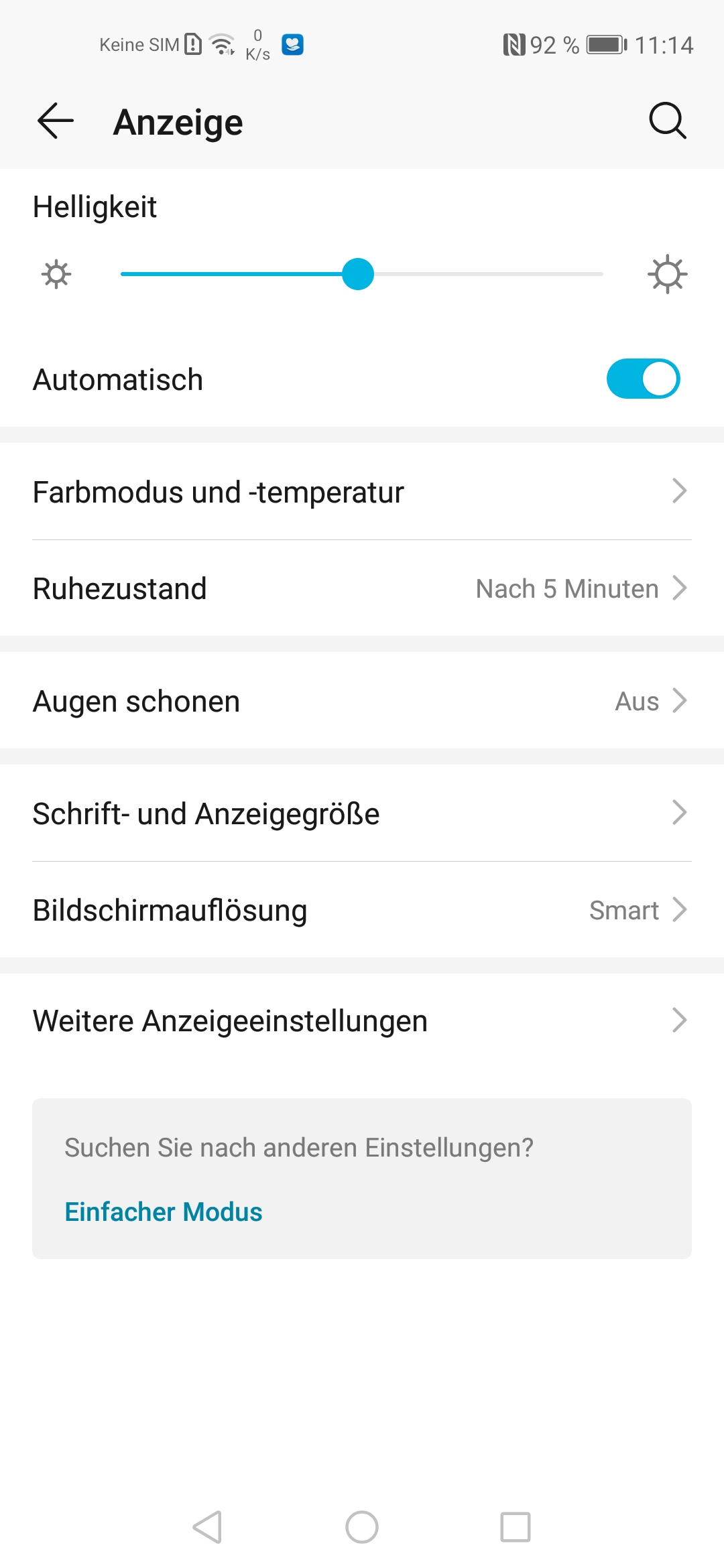
Task: Tap the Helligkeit brightness slider
Action: [358, 274]
